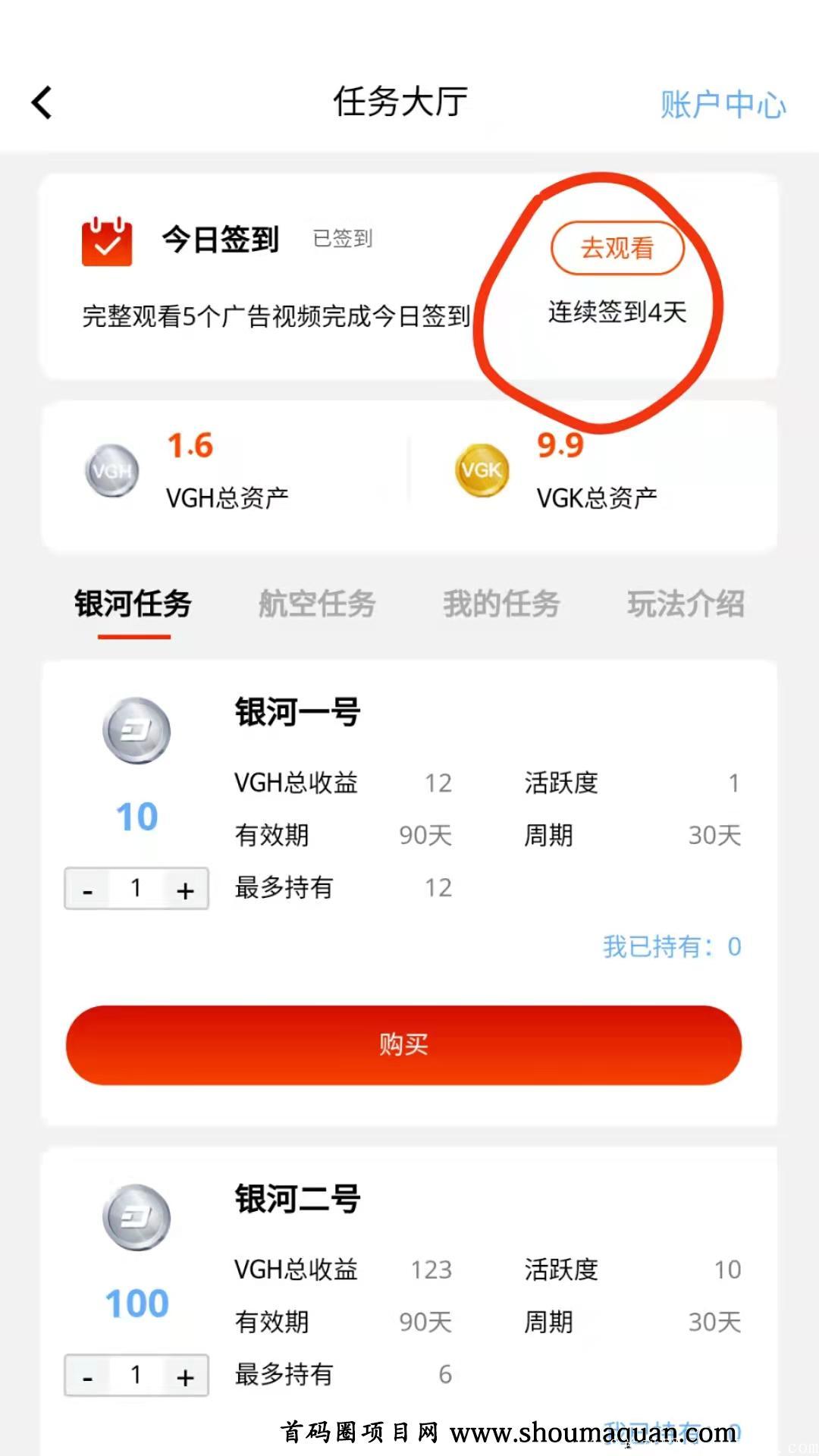
Task: Click the VGK gold coin icon
Action: 480,470
